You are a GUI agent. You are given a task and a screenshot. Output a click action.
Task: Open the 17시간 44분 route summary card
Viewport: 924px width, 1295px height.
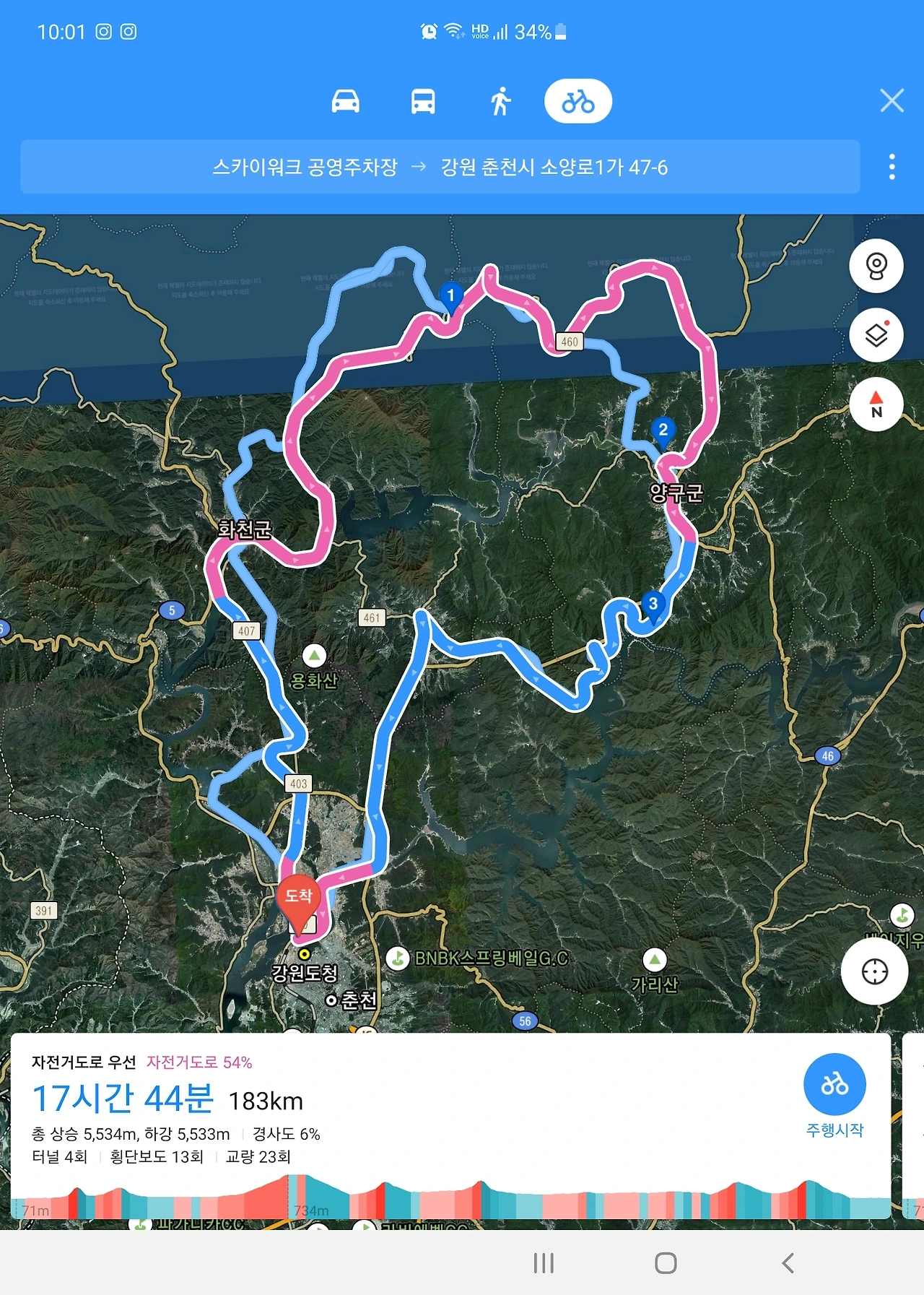(x=450, y=1126)
